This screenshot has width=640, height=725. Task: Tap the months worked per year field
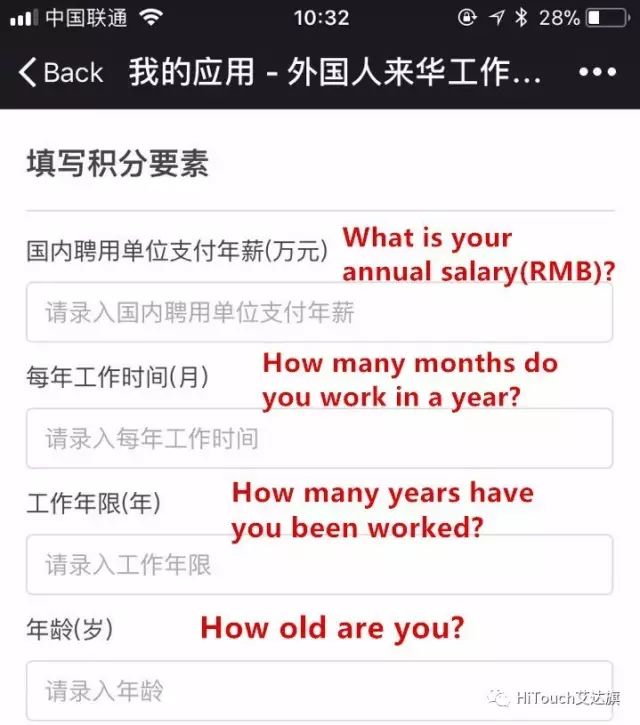coord(319,438)
